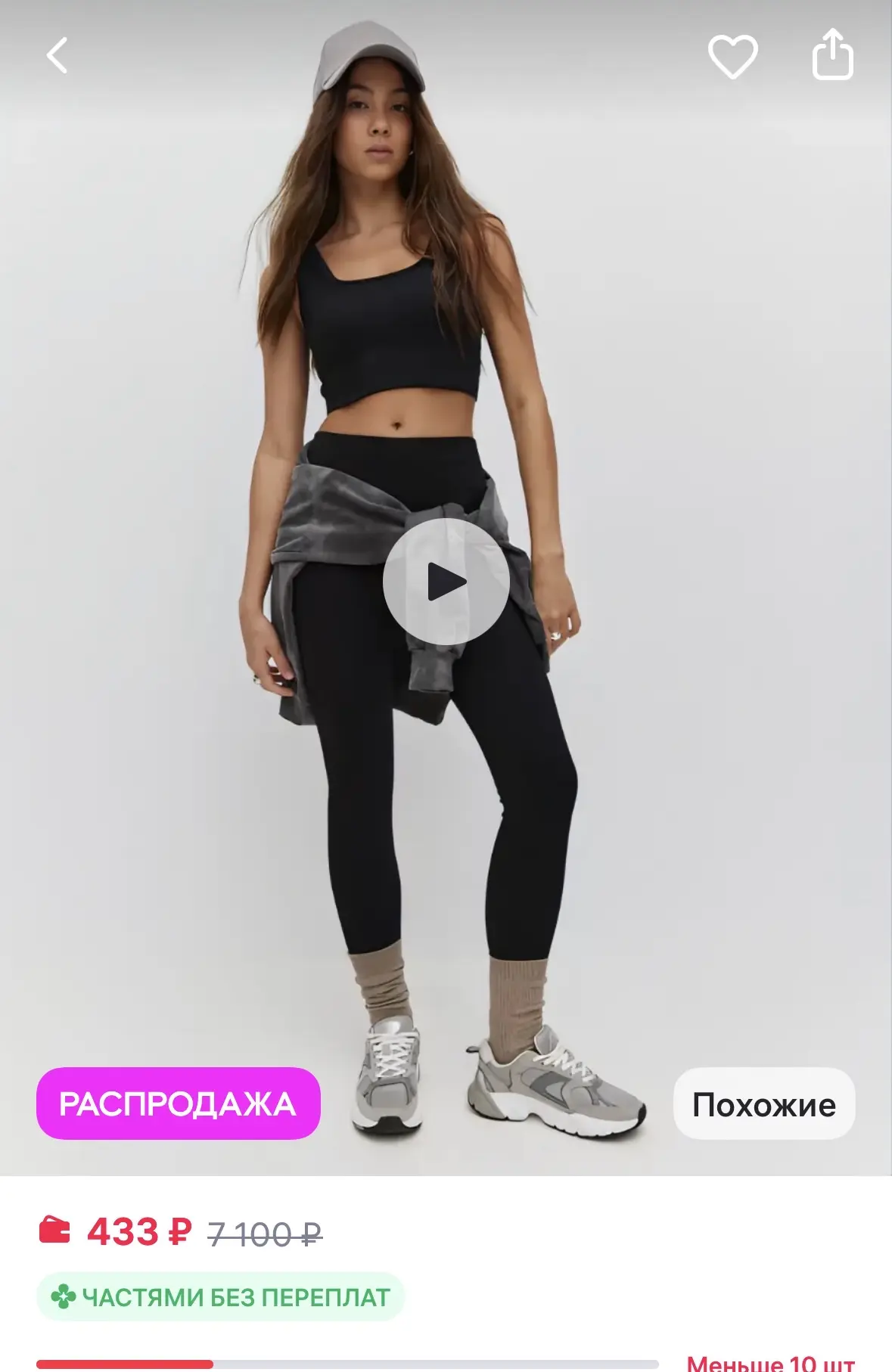892x1372 pixels.
Task: Tap the РАСПРОДАЖА sale badge
Action: point(179,1103)
